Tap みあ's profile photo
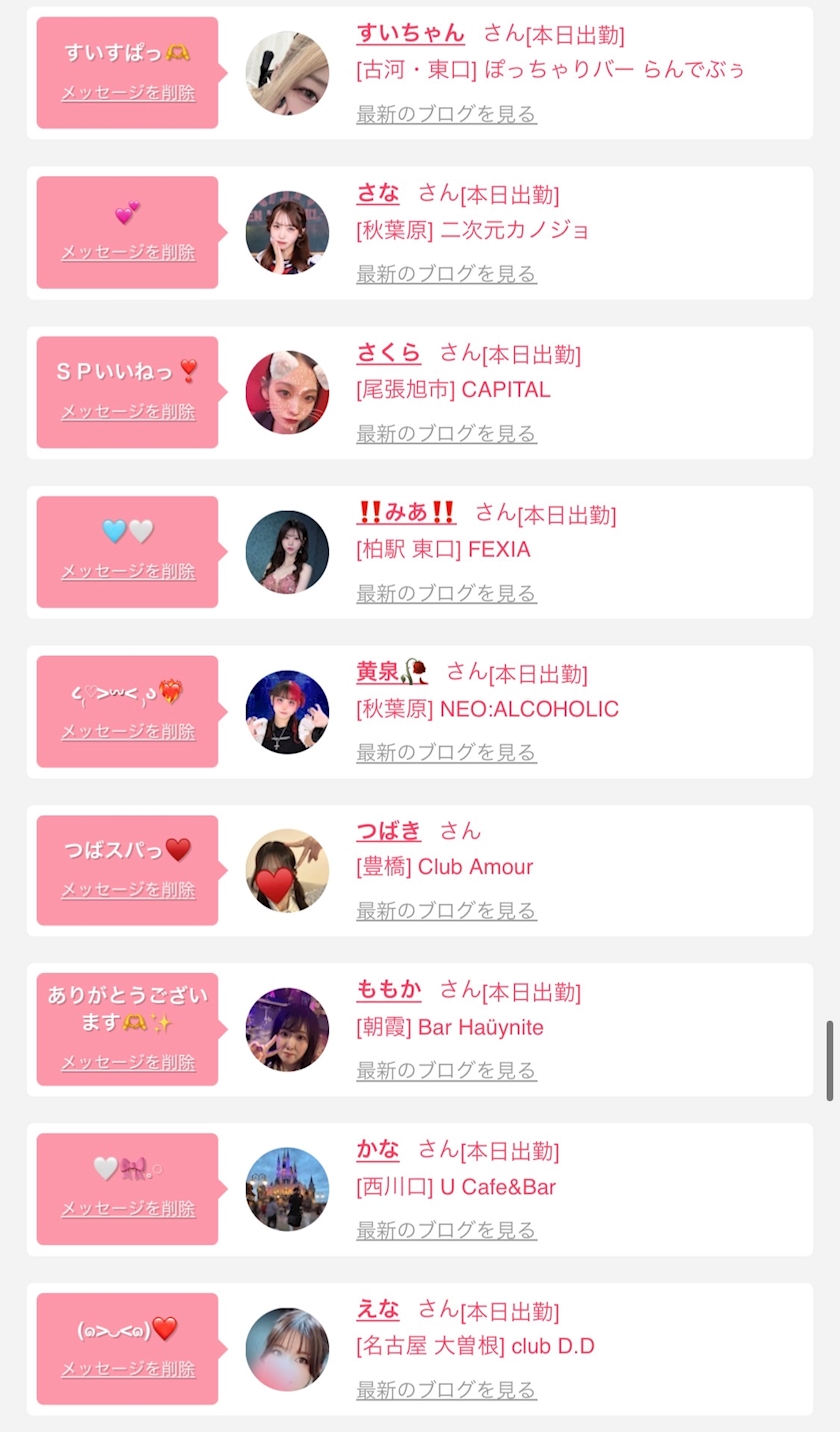 [x=287, y=552]
